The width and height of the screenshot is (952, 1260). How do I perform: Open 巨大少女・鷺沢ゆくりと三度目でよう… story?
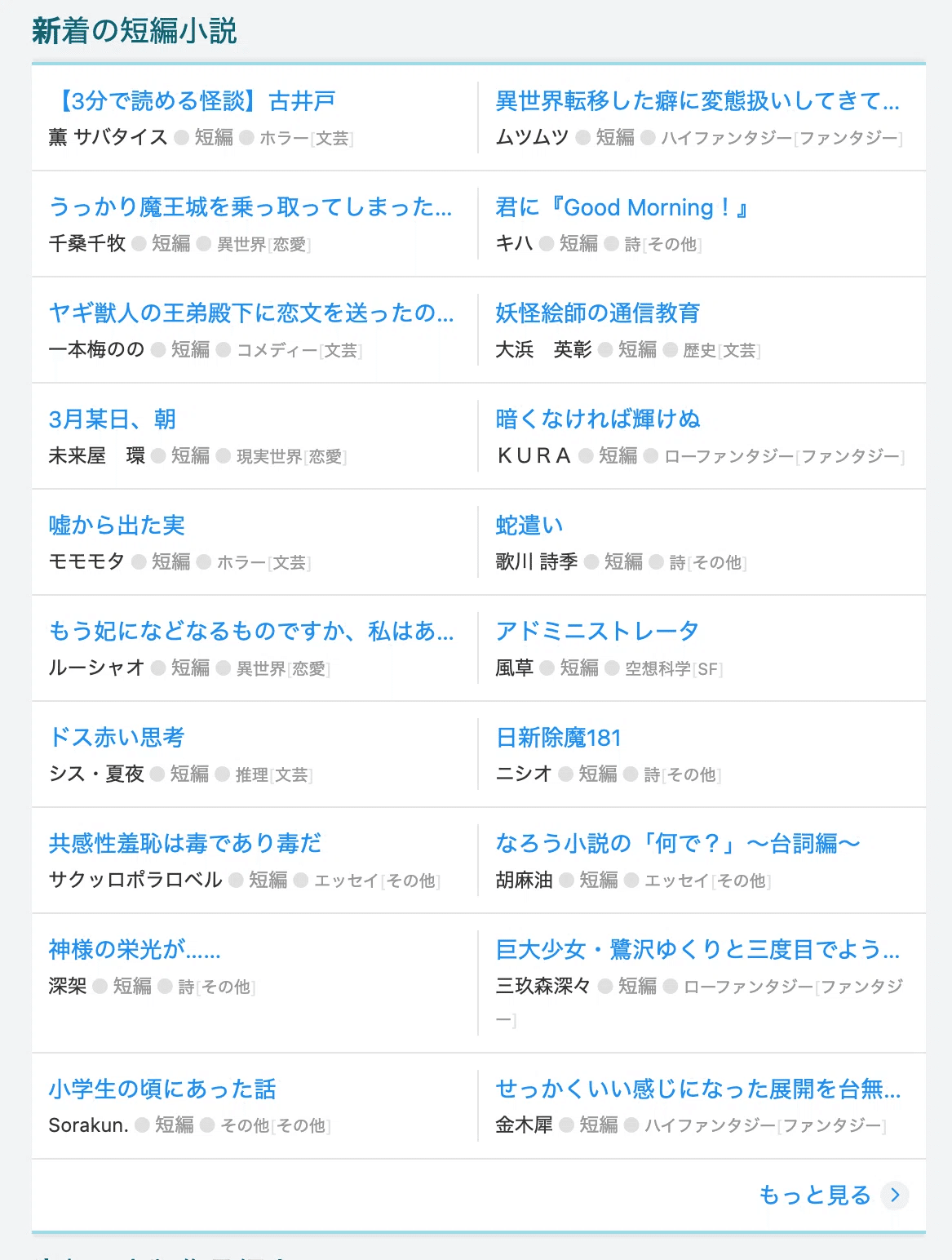click(x=697, y=950)
